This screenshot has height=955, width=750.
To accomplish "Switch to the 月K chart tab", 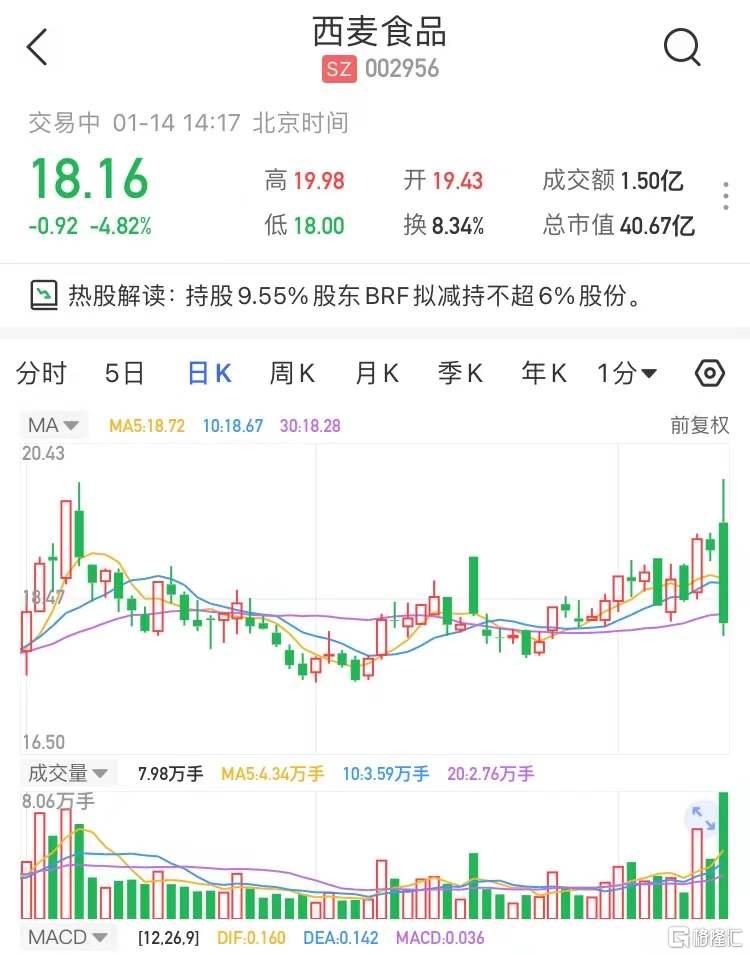I will (377, 374).
